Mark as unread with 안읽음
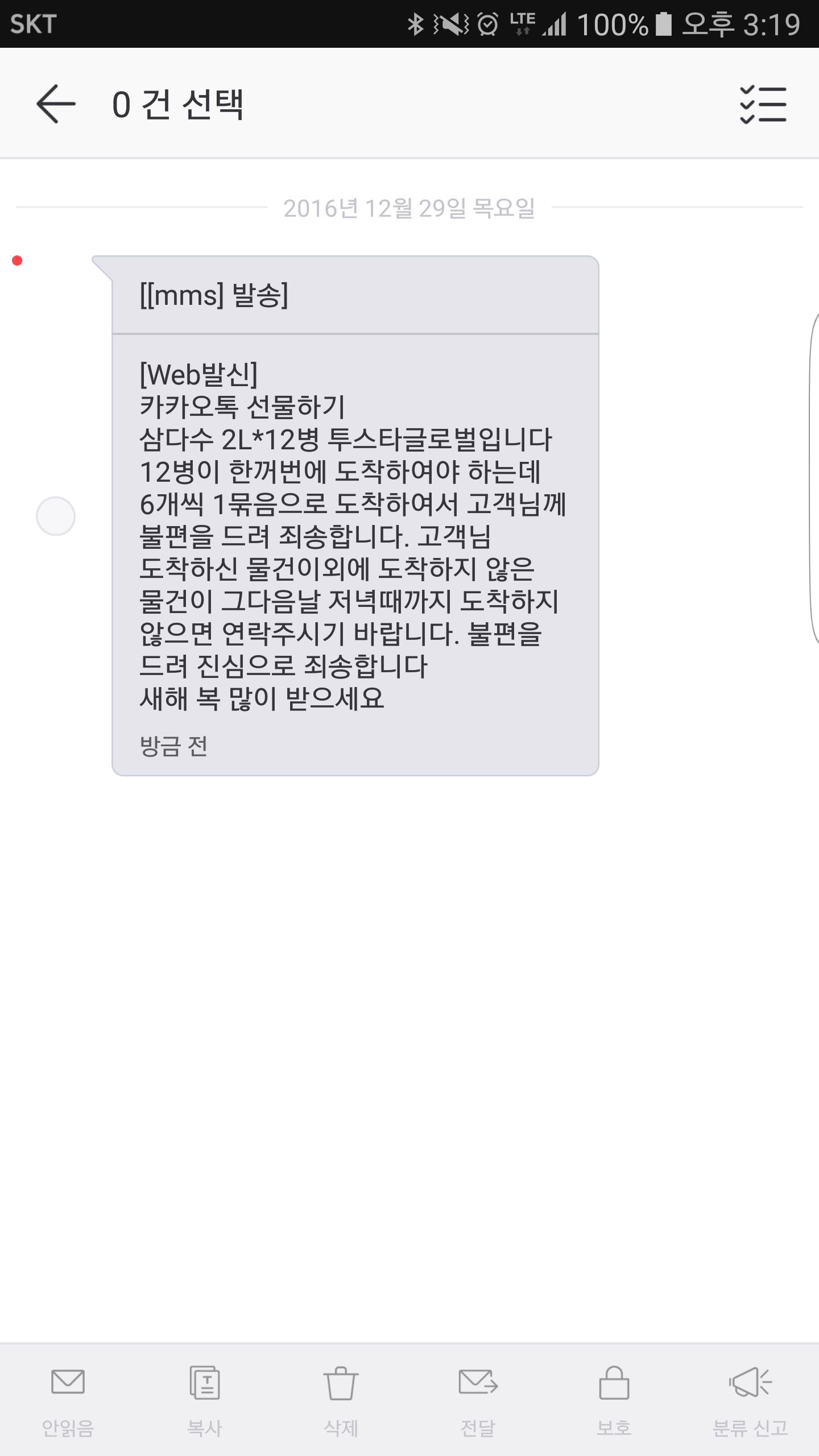819x1456 pixels. [x=68, y=1400]
